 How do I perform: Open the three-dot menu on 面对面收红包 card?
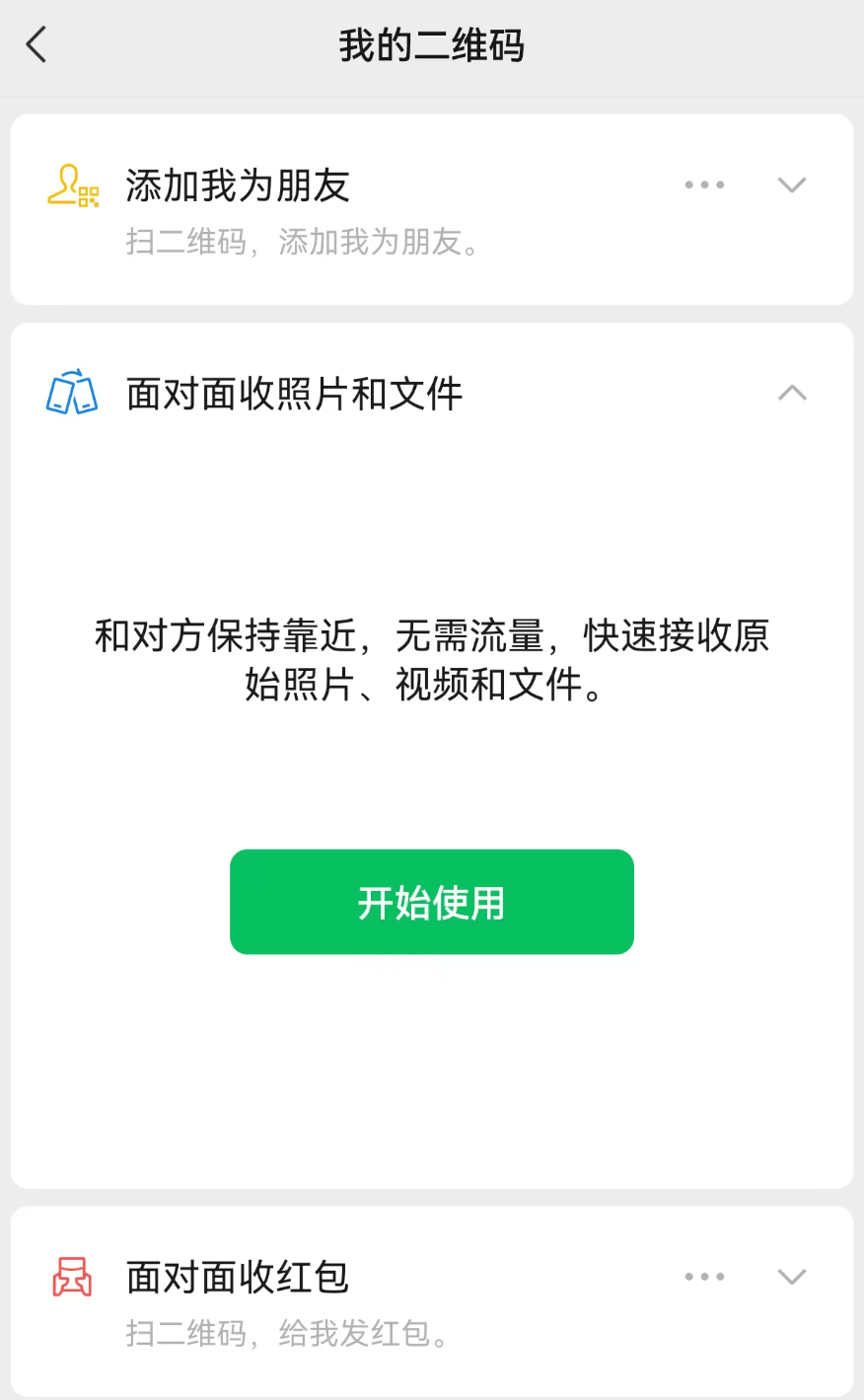704,1276
